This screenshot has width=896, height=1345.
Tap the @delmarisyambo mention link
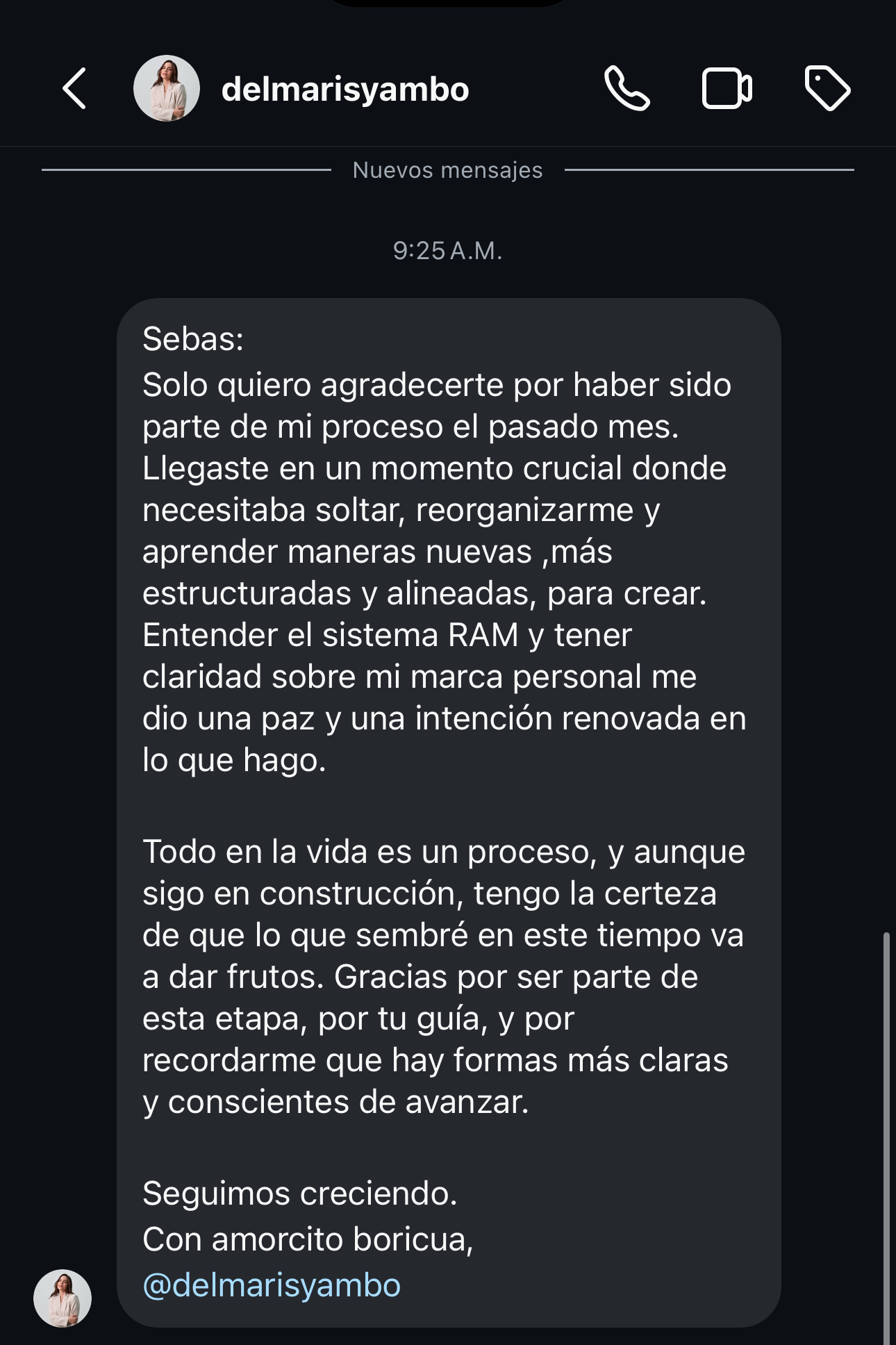272,1285
